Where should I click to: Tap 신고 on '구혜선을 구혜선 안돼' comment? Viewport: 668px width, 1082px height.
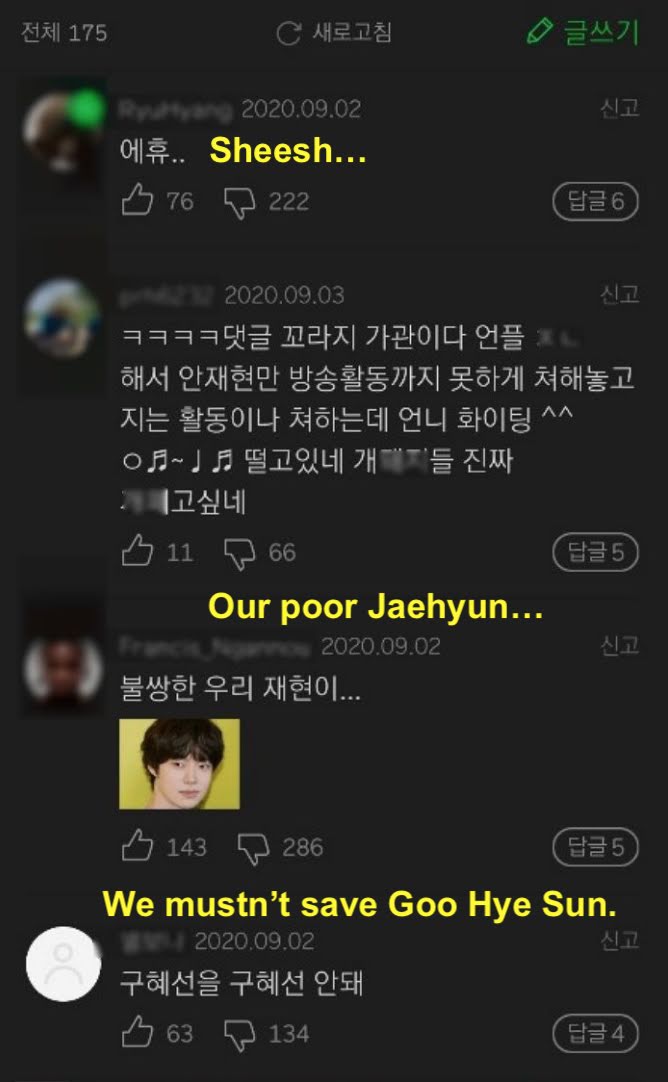point(619,941)
